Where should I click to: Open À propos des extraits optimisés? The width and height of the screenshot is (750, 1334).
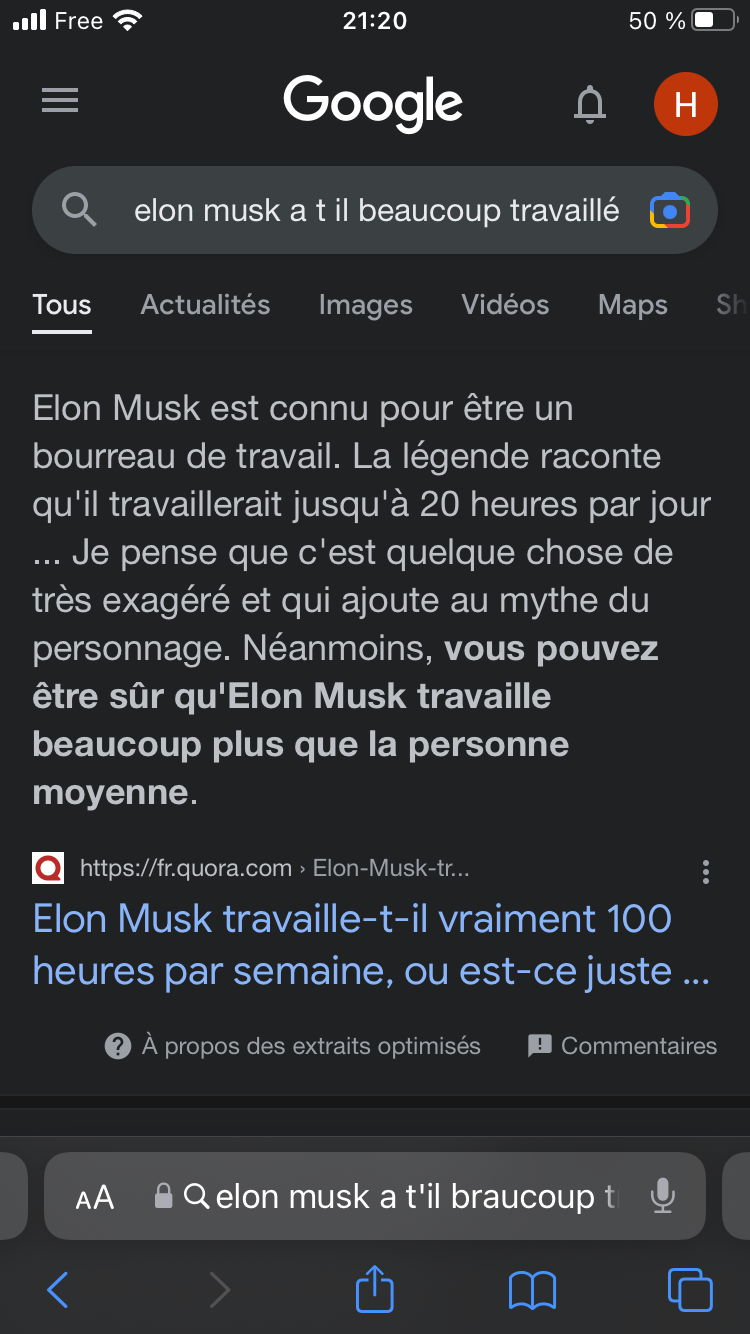tap(293, 1046)
